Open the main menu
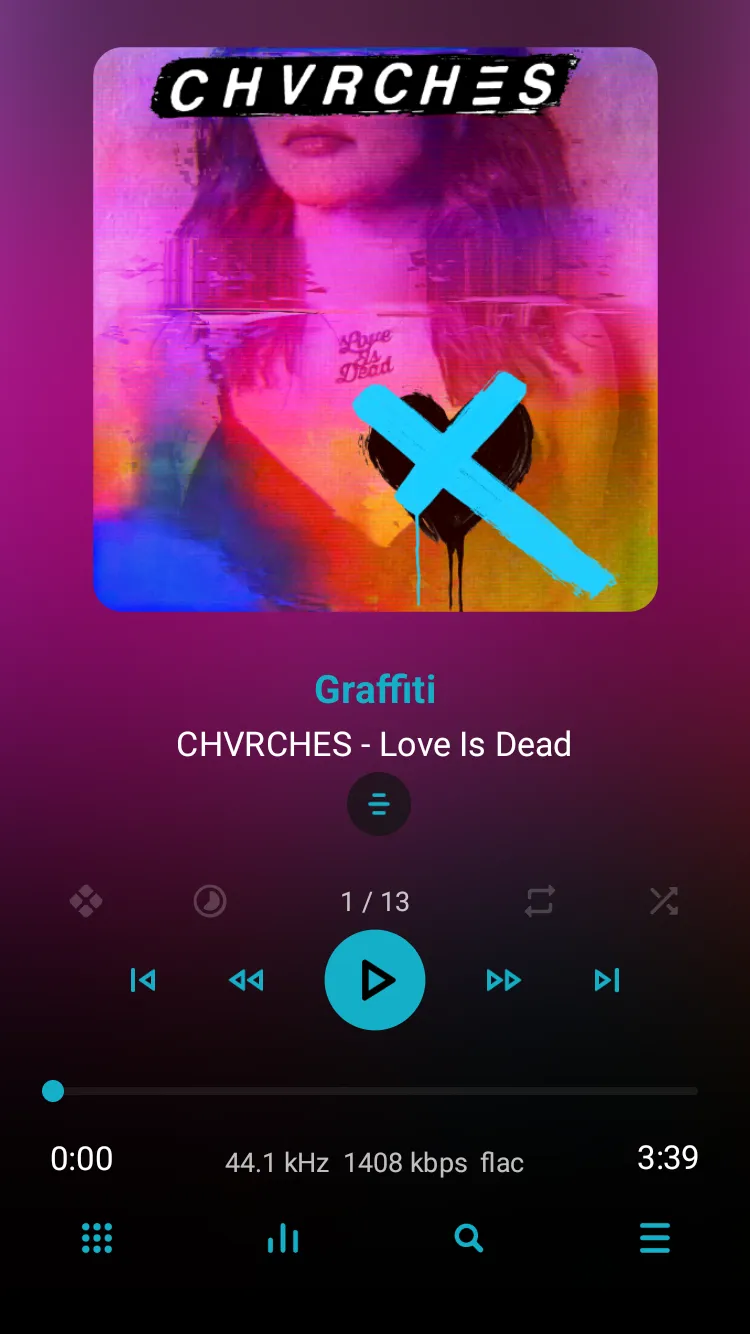 [x=654, y=1239]
